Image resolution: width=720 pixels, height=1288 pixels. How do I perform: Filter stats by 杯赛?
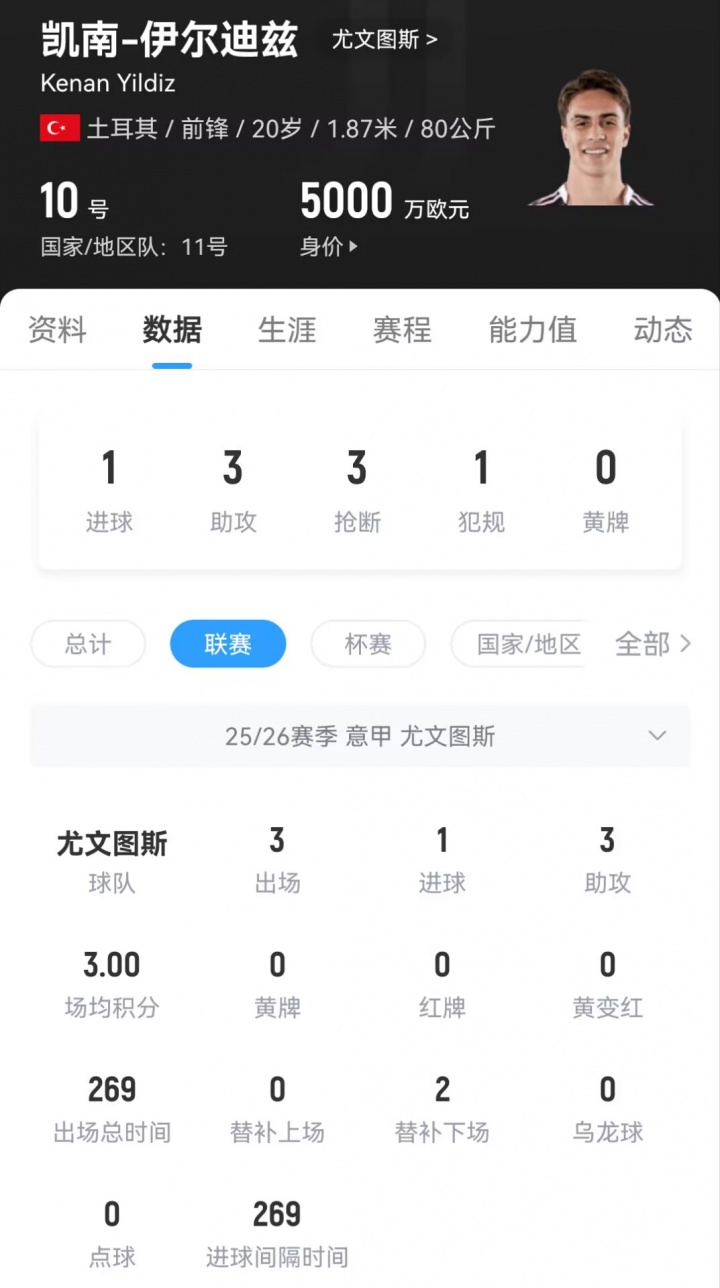click(368, 644)
